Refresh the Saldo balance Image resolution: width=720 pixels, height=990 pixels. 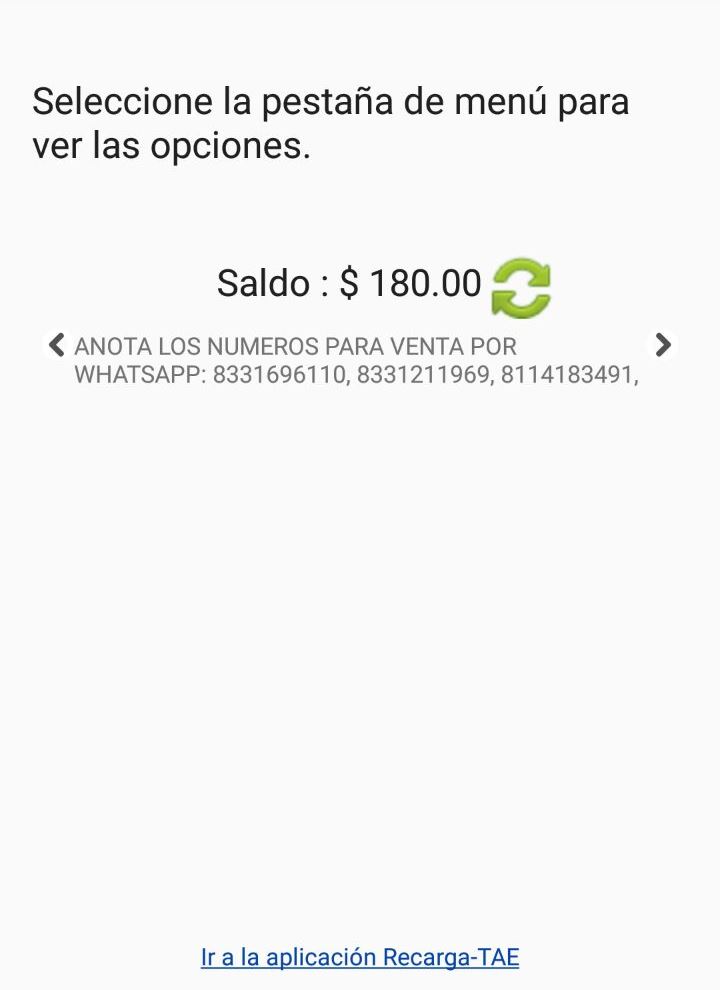pyautogui.click(x=521, y=287)
